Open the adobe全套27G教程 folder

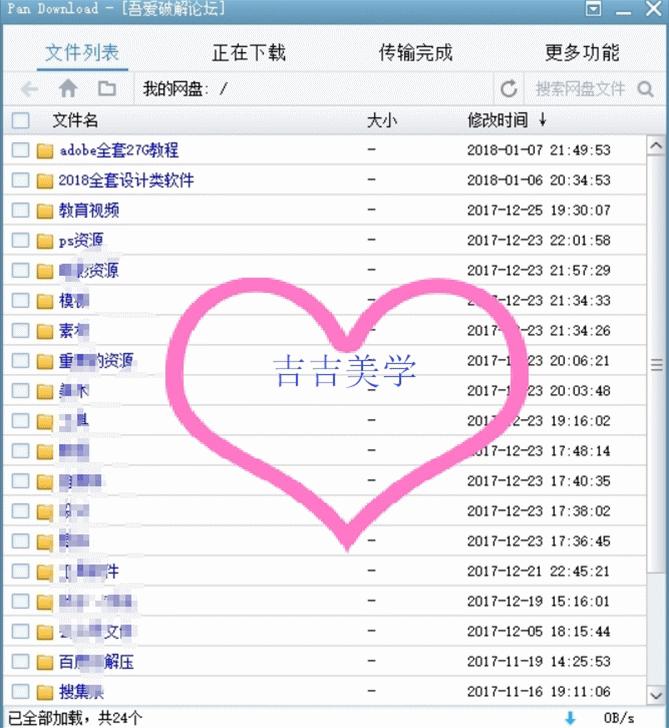coord(118,151)
